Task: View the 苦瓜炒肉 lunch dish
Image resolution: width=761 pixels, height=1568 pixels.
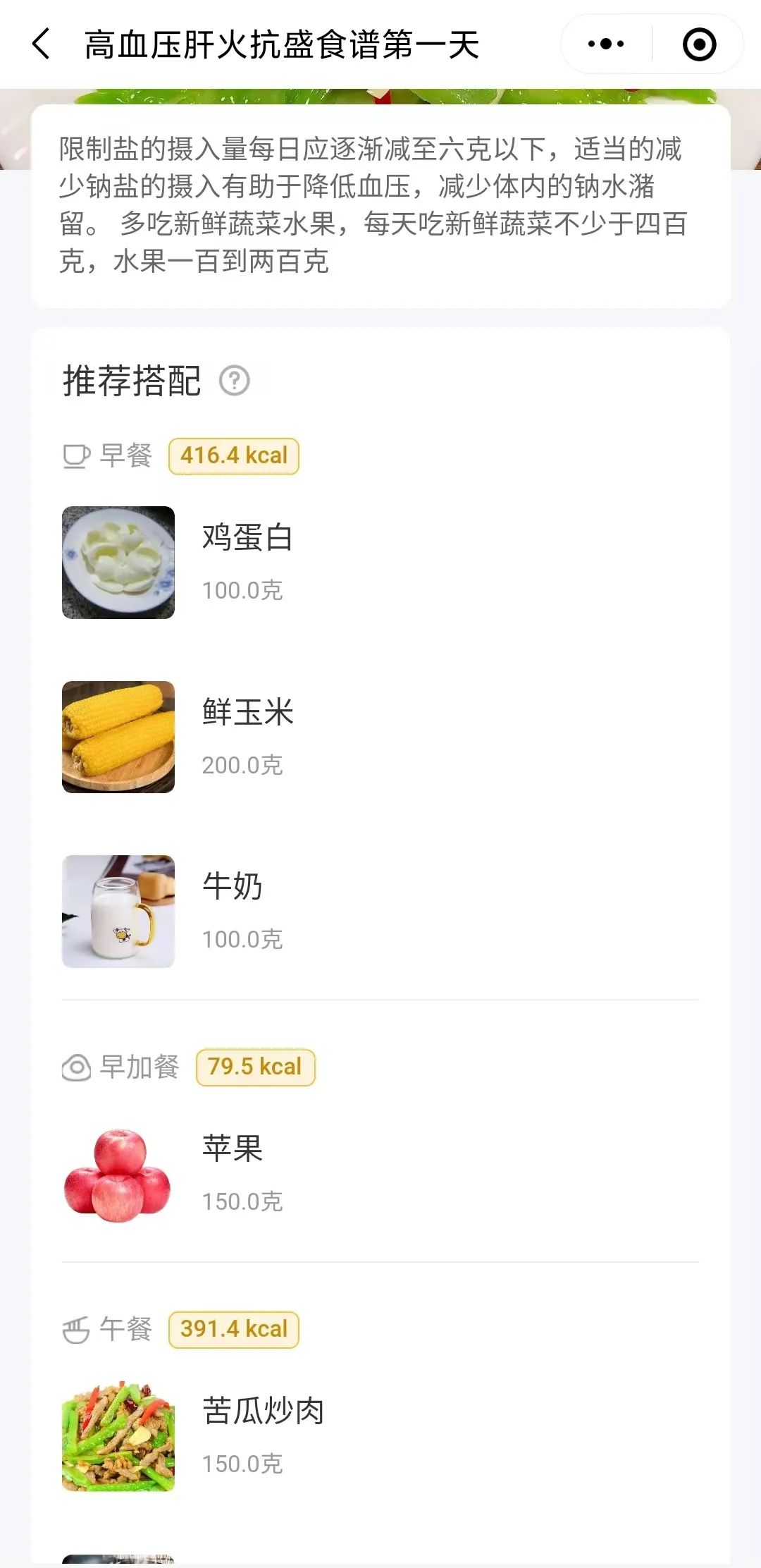Action: [262, 1435]
